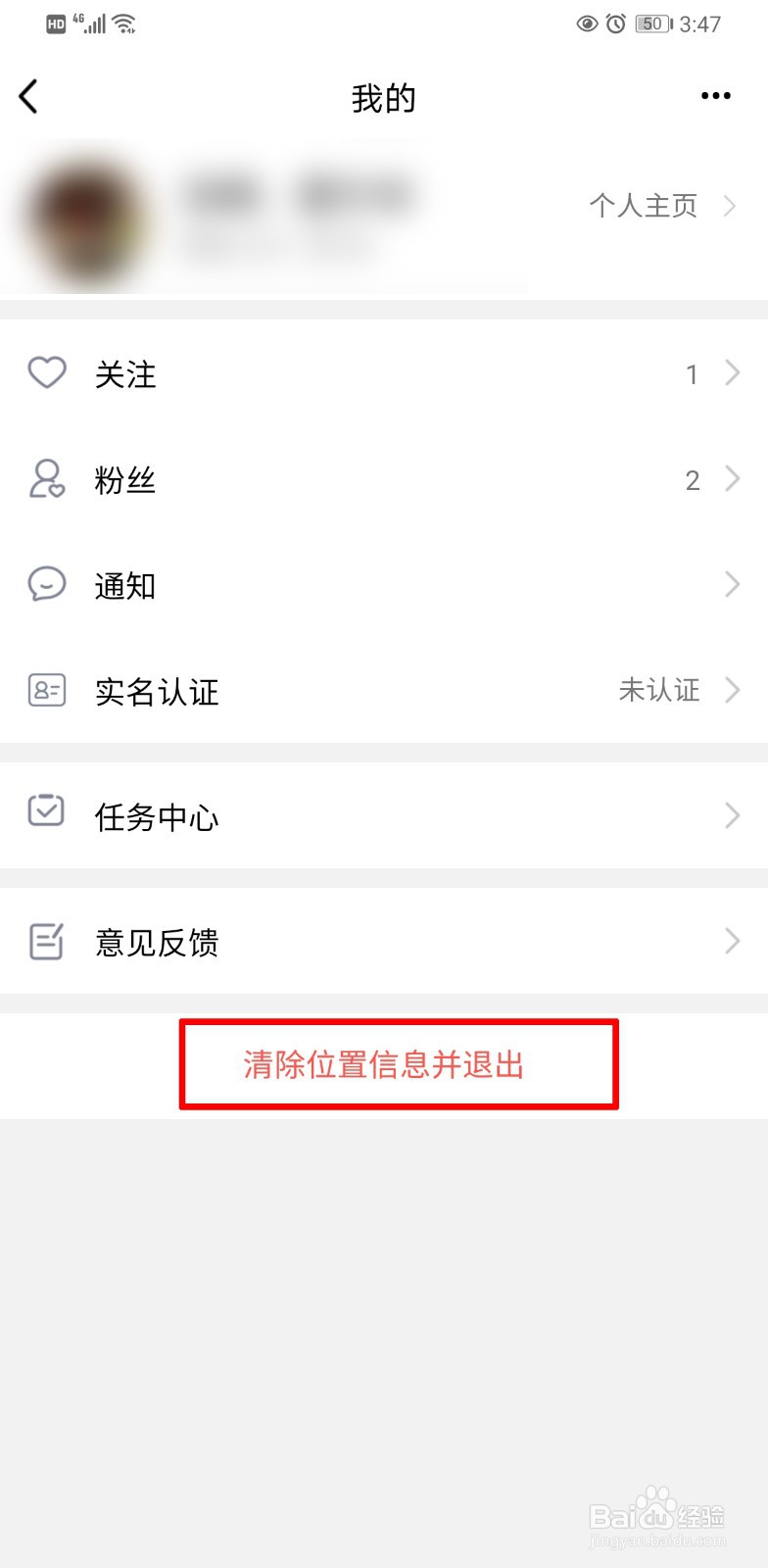This screenshot has width=768, height=1568.
Task: Tap the Wi-Fi status icon
Action: pos(125,23)
